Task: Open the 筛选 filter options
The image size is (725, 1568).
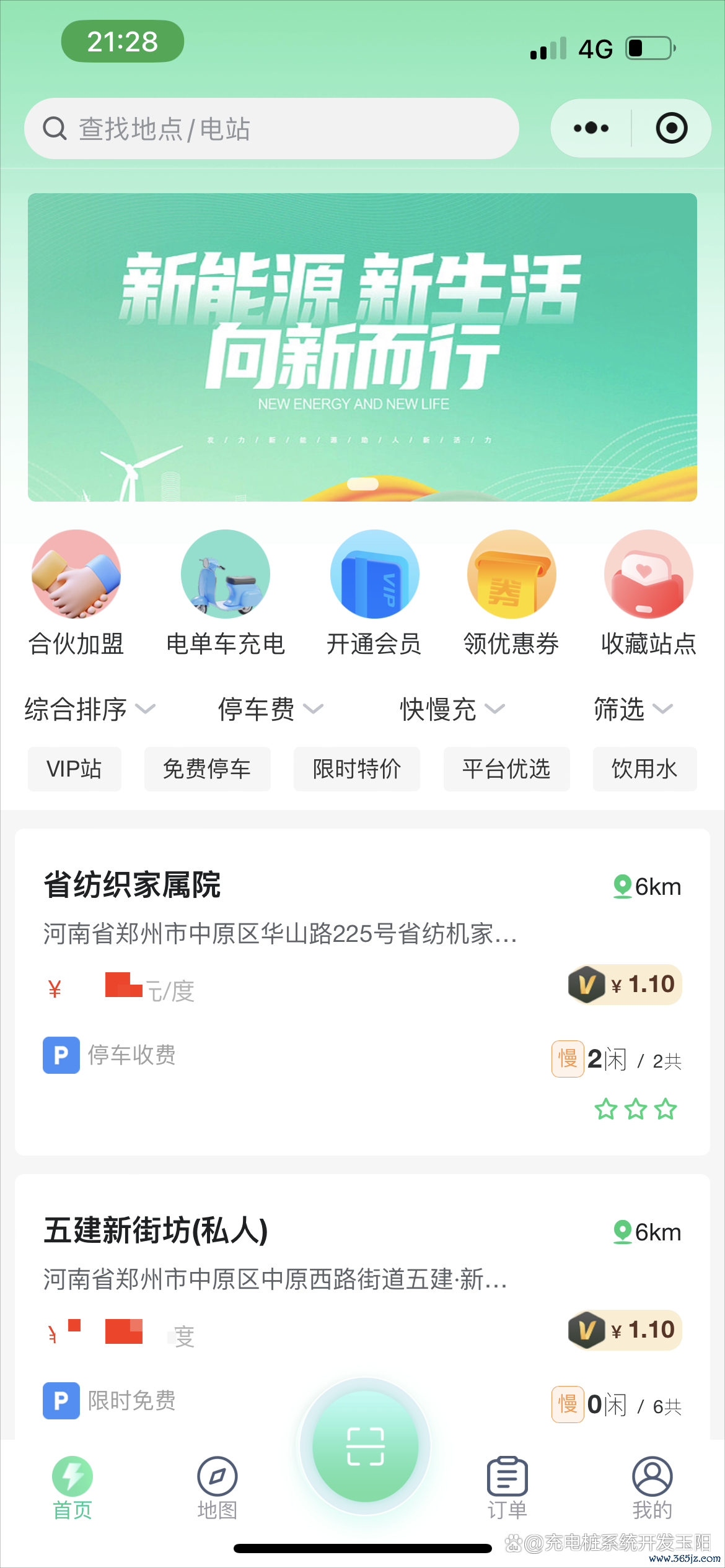Action: pos(633,709)
